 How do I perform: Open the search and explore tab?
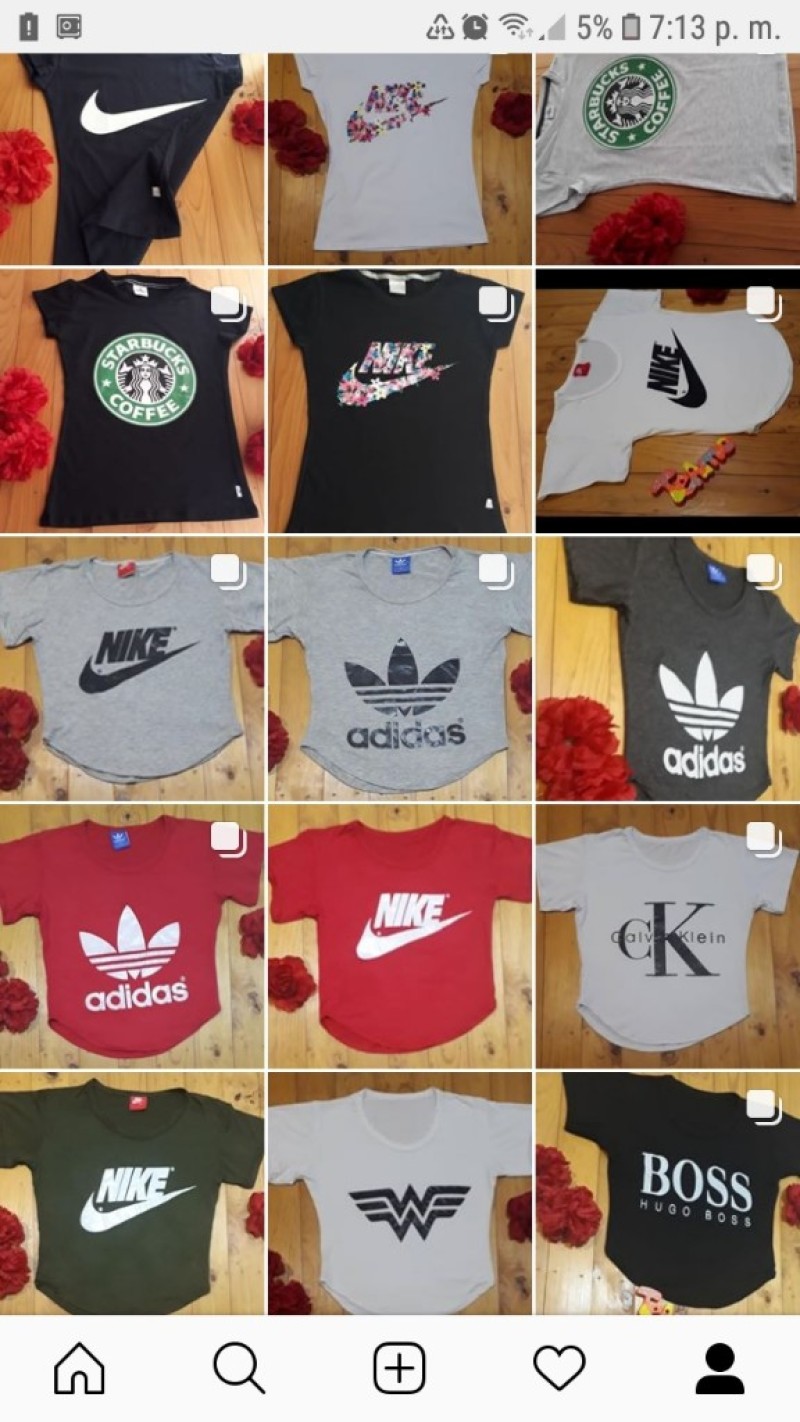click(x=240, y=1367)
